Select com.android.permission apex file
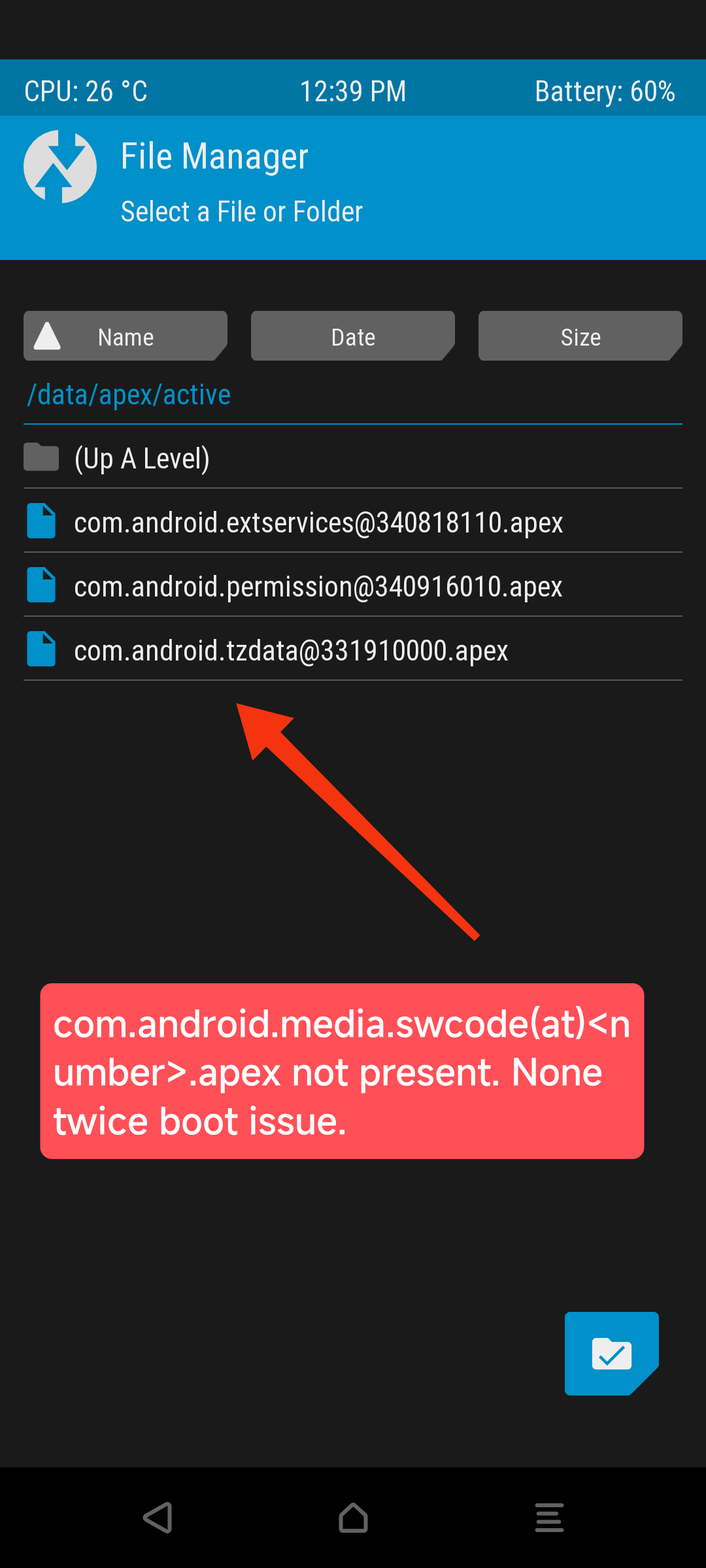The width and height of the screenshot is (706, 1568). click(318, 586)
